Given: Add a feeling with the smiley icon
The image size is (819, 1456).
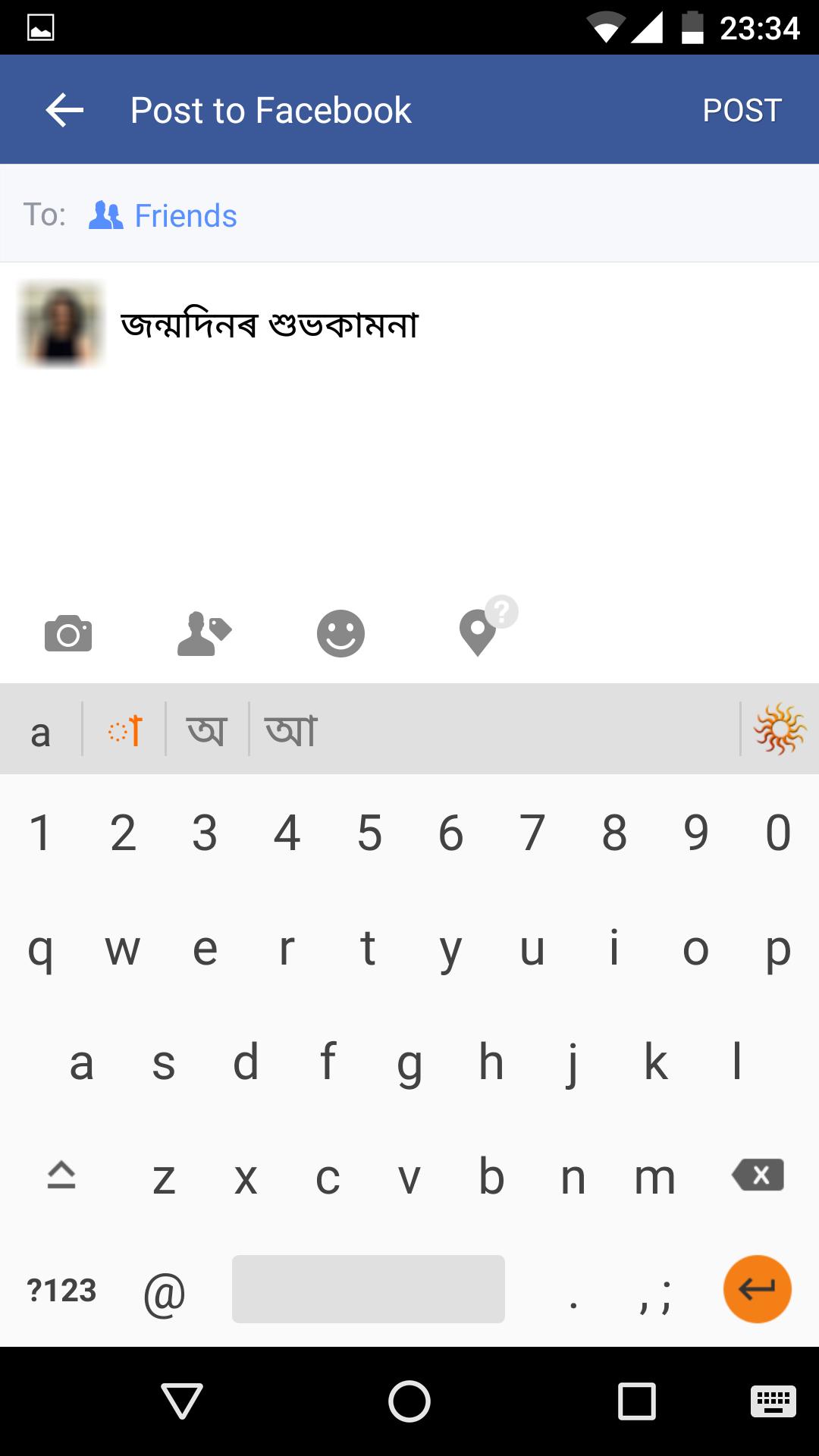Looking at the screenshot, I should [340, 634].
